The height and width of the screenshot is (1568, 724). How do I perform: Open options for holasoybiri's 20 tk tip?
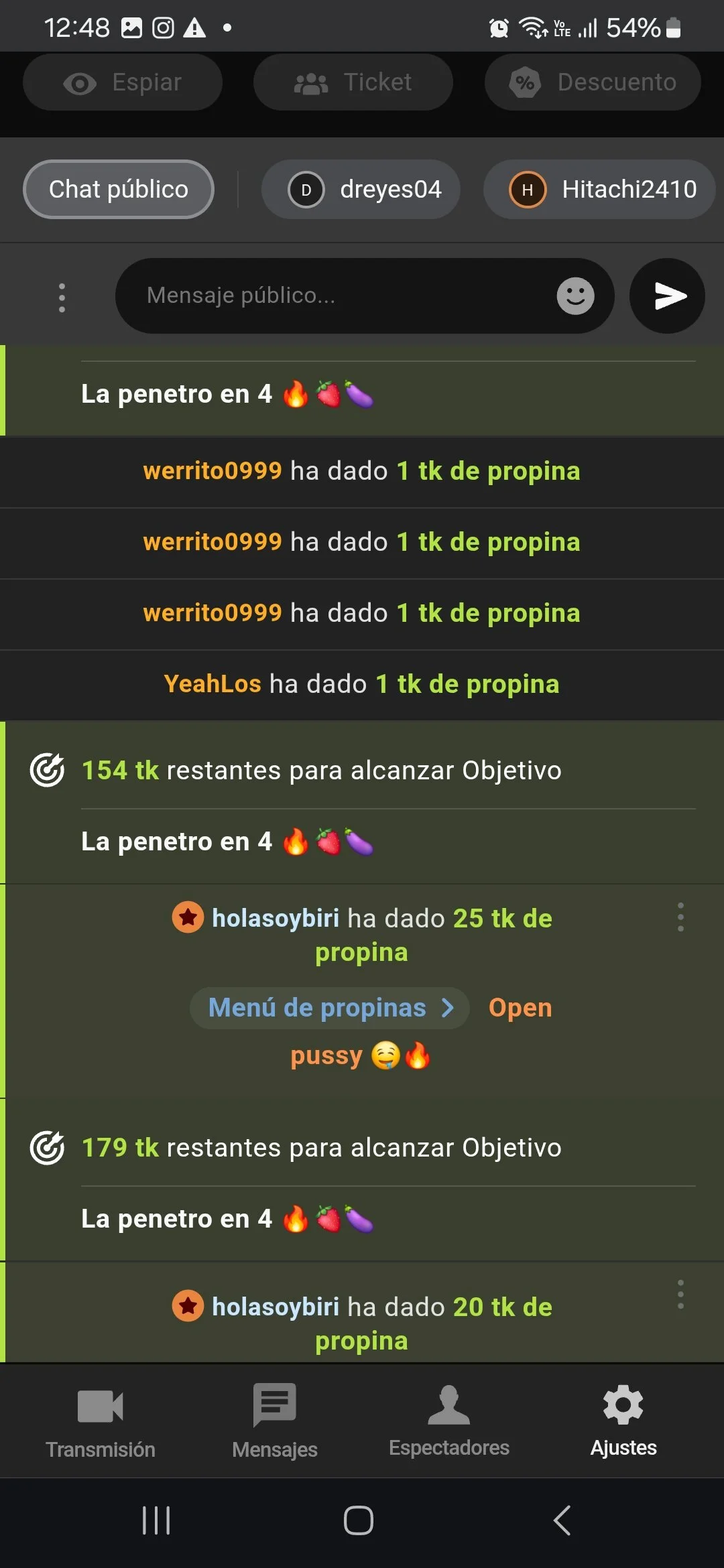[x=680, y=1295]
